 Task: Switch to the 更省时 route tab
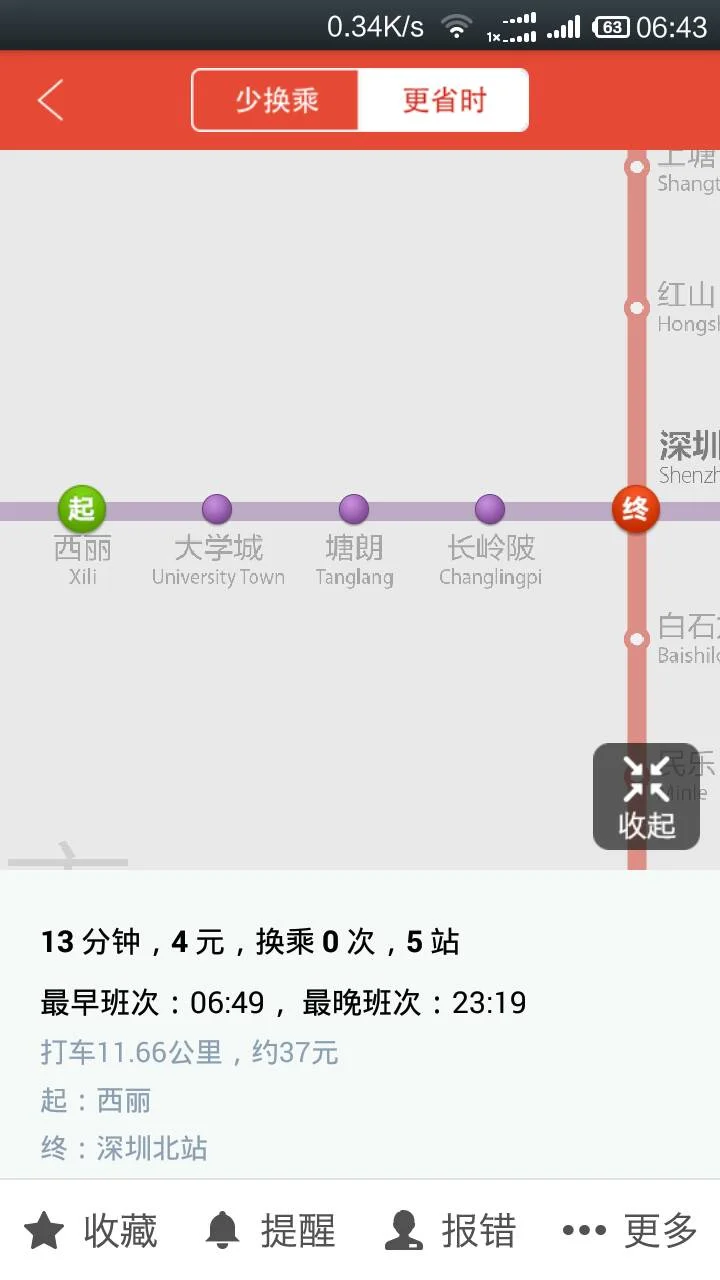click(x=446, y=100)
